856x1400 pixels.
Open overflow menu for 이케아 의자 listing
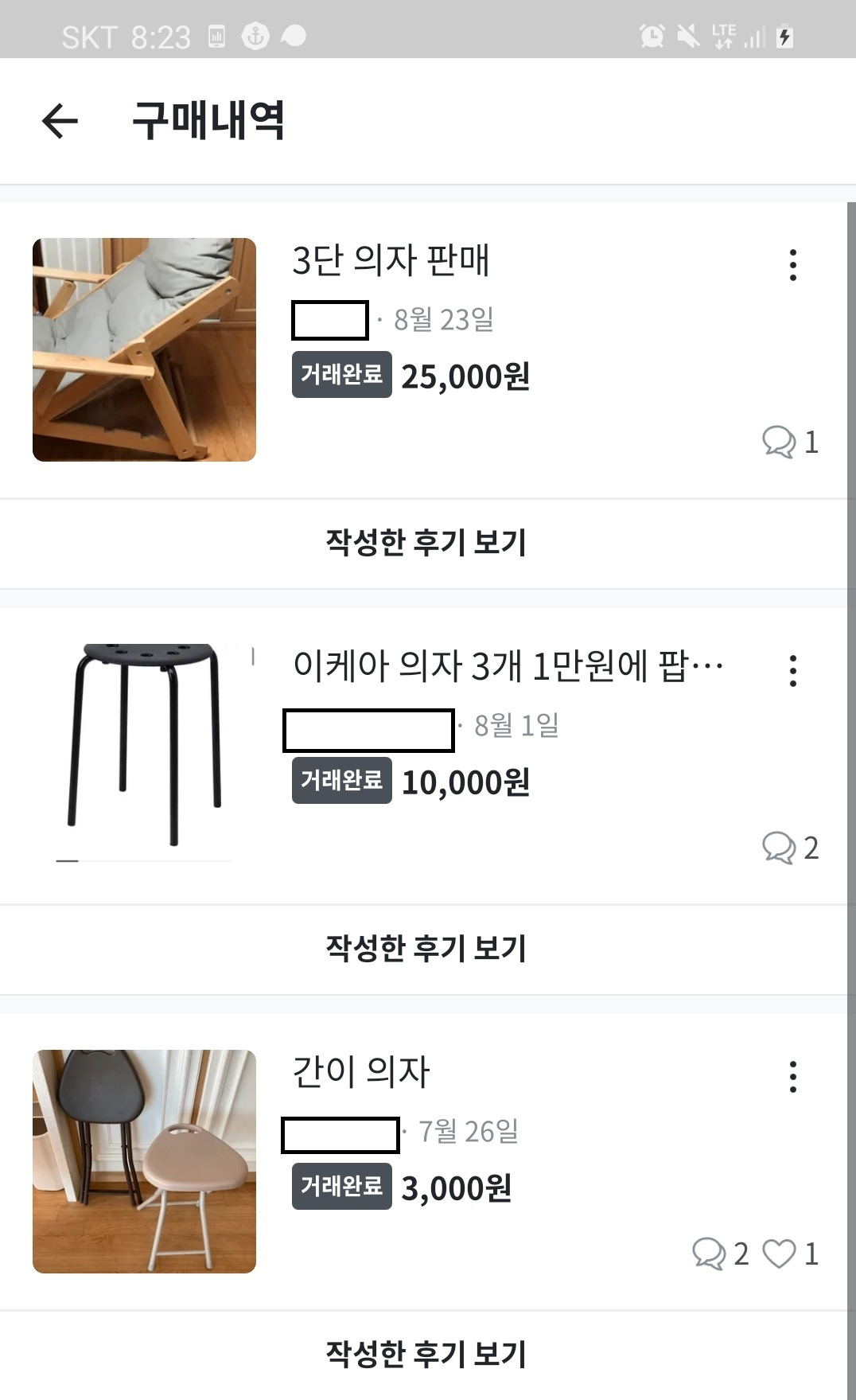coord(792,671)
